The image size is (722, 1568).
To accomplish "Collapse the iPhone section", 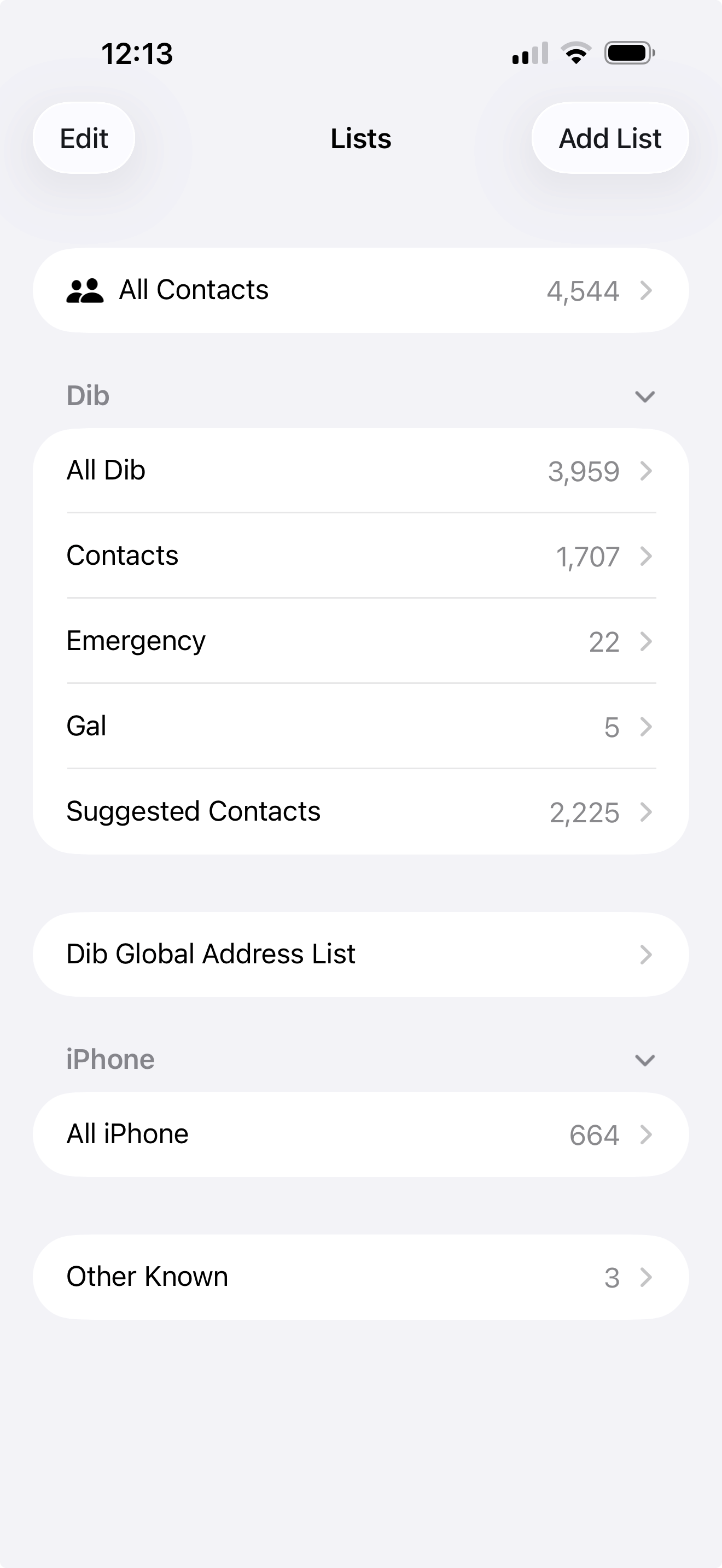I will pyautogui.click(x=644, y=1060).
